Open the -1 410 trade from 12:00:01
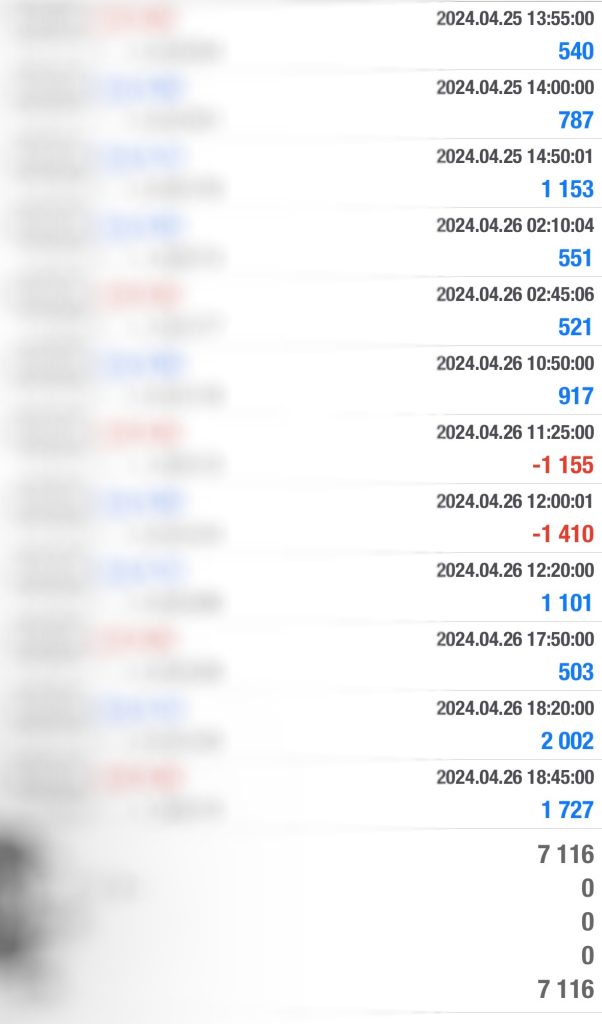This screenshot has height=1024, width=602. tap(300, 518)
